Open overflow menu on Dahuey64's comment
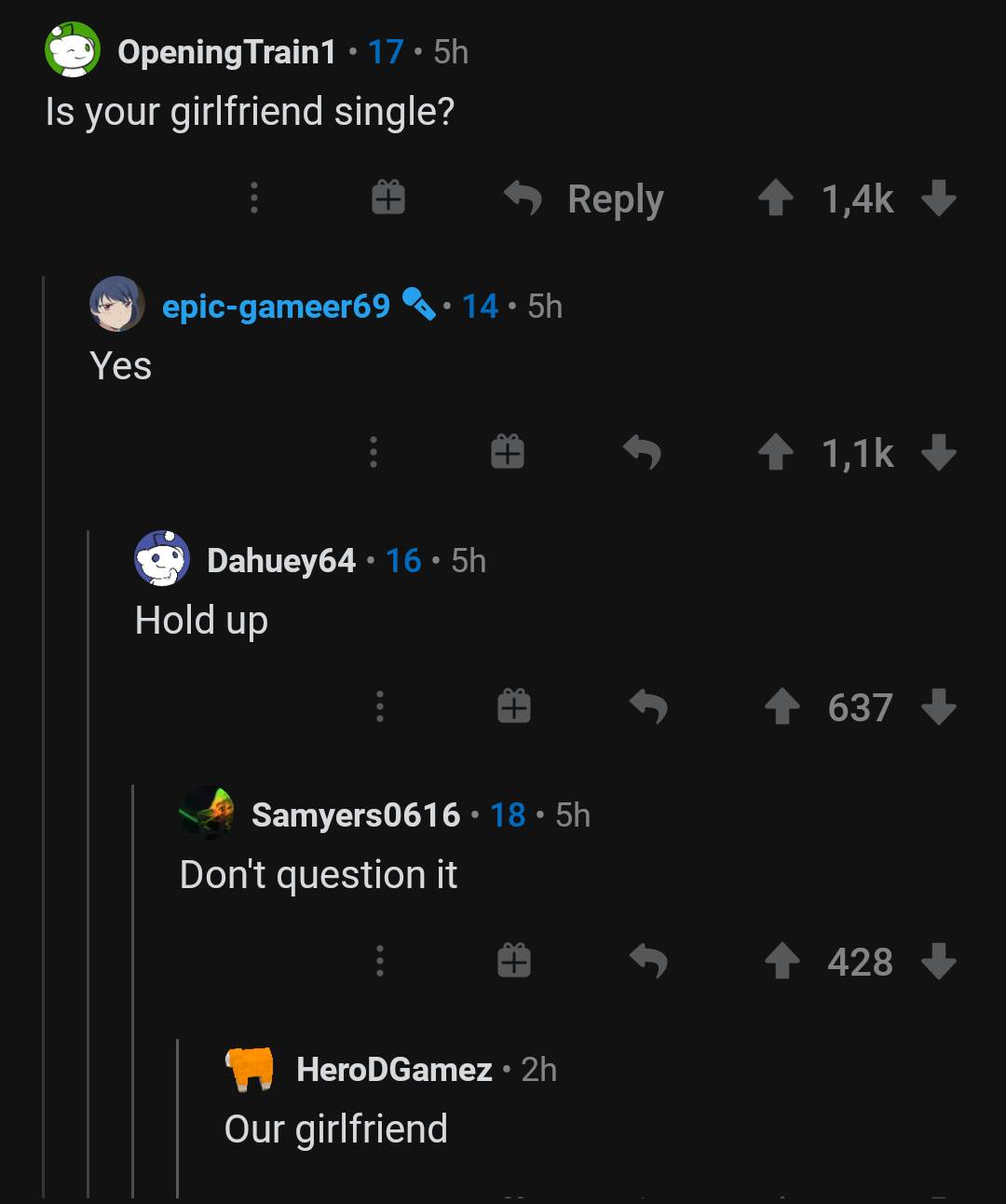Screen dimensions: 1006x1204 [379, 706]
